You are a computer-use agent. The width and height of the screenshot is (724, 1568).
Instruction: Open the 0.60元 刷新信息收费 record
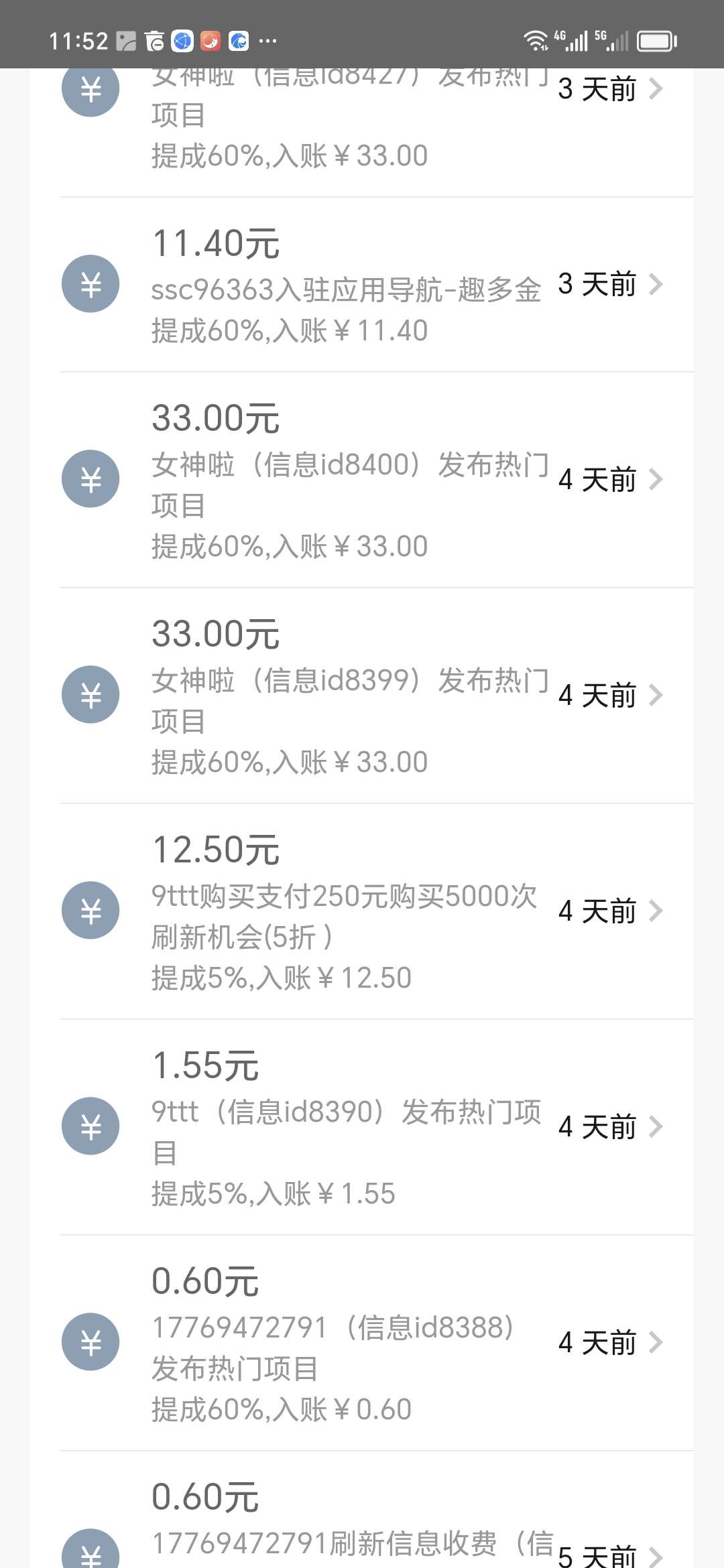coord(362,1510)
